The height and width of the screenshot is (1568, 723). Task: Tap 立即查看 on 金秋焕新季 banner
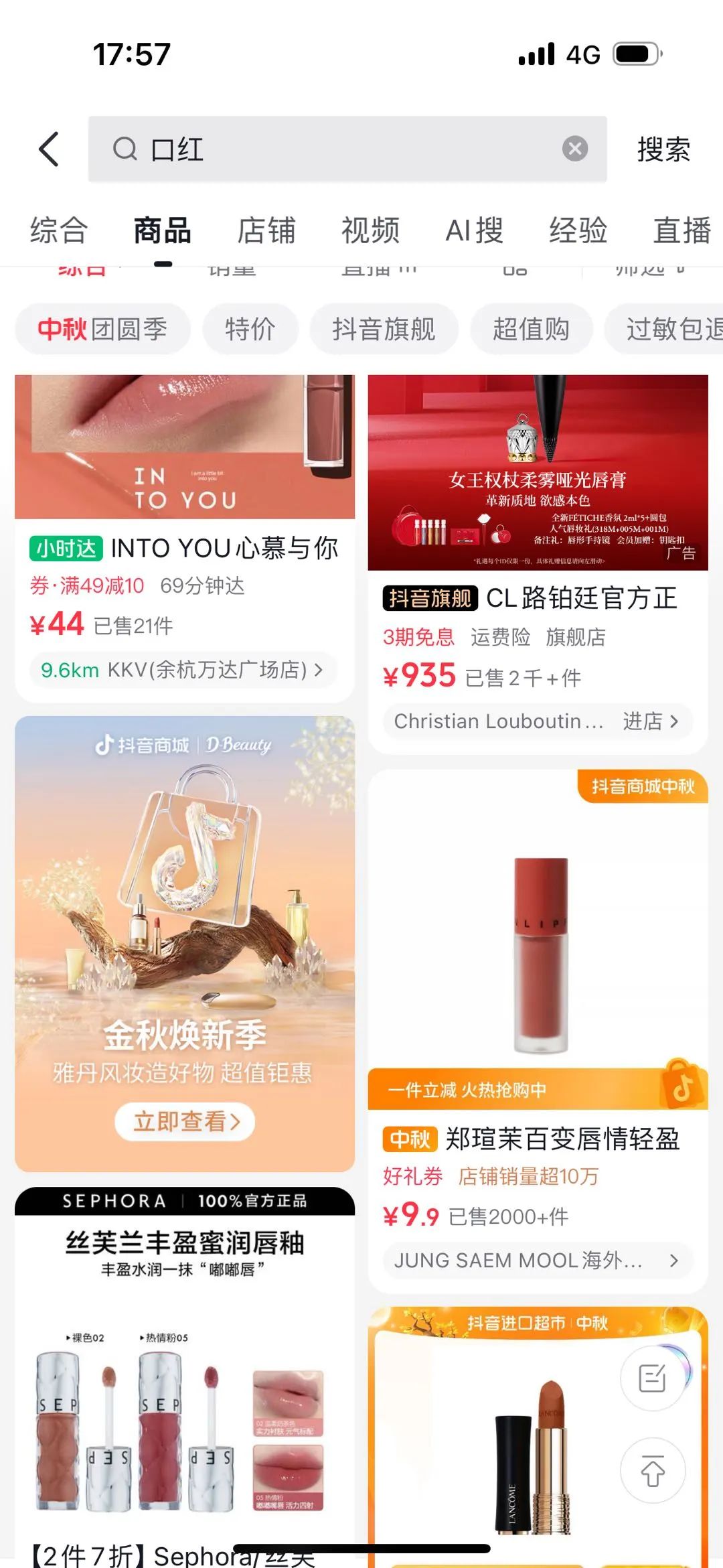(x=185, y=1121)
